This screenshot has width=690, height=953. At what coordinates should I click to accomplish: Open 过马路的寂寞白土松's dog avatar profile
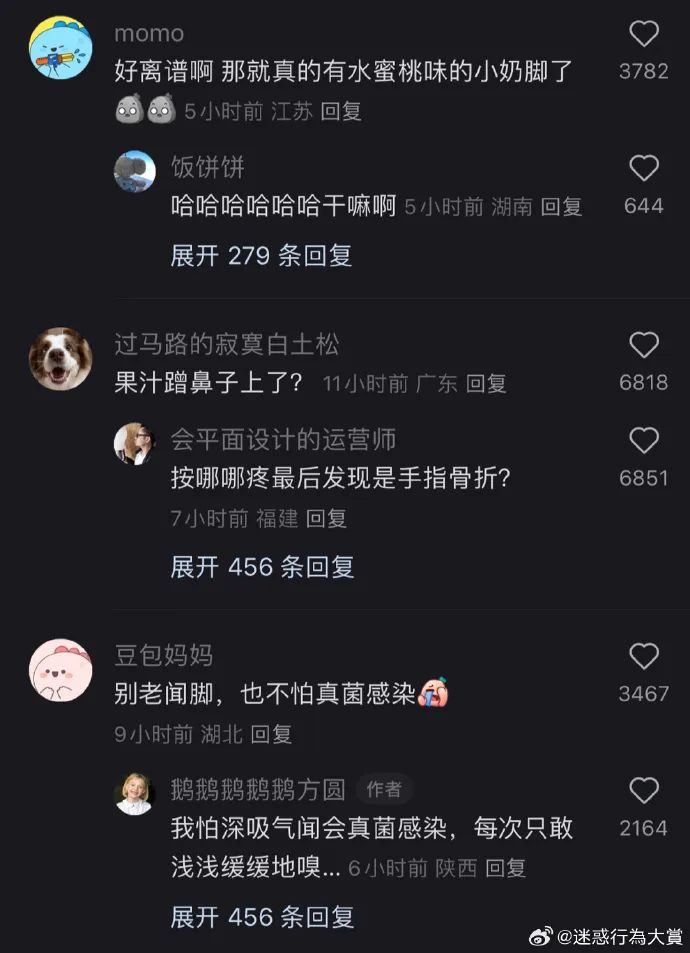pyautogui.click(x=60, y=358)
